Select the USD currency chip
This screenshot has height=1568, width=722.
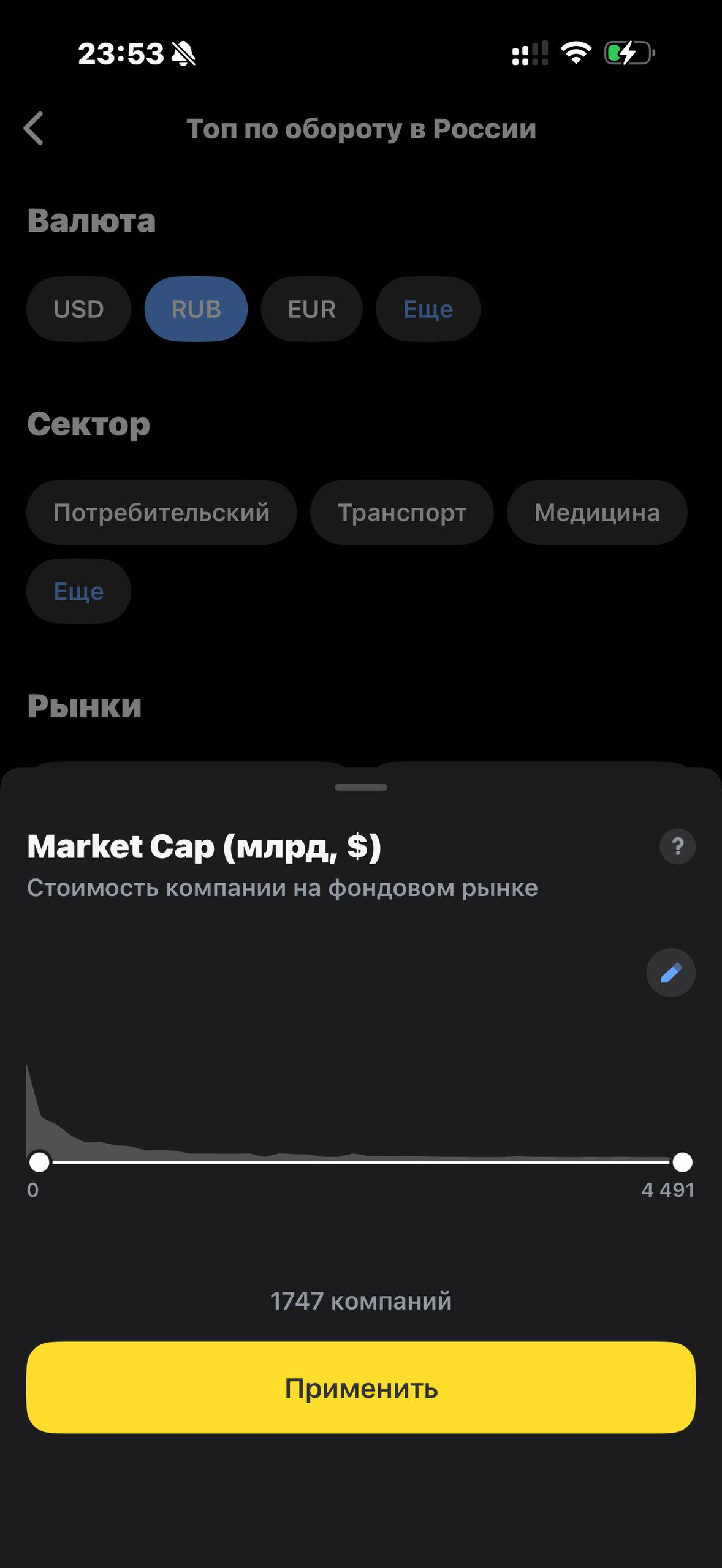coord(78,309)
